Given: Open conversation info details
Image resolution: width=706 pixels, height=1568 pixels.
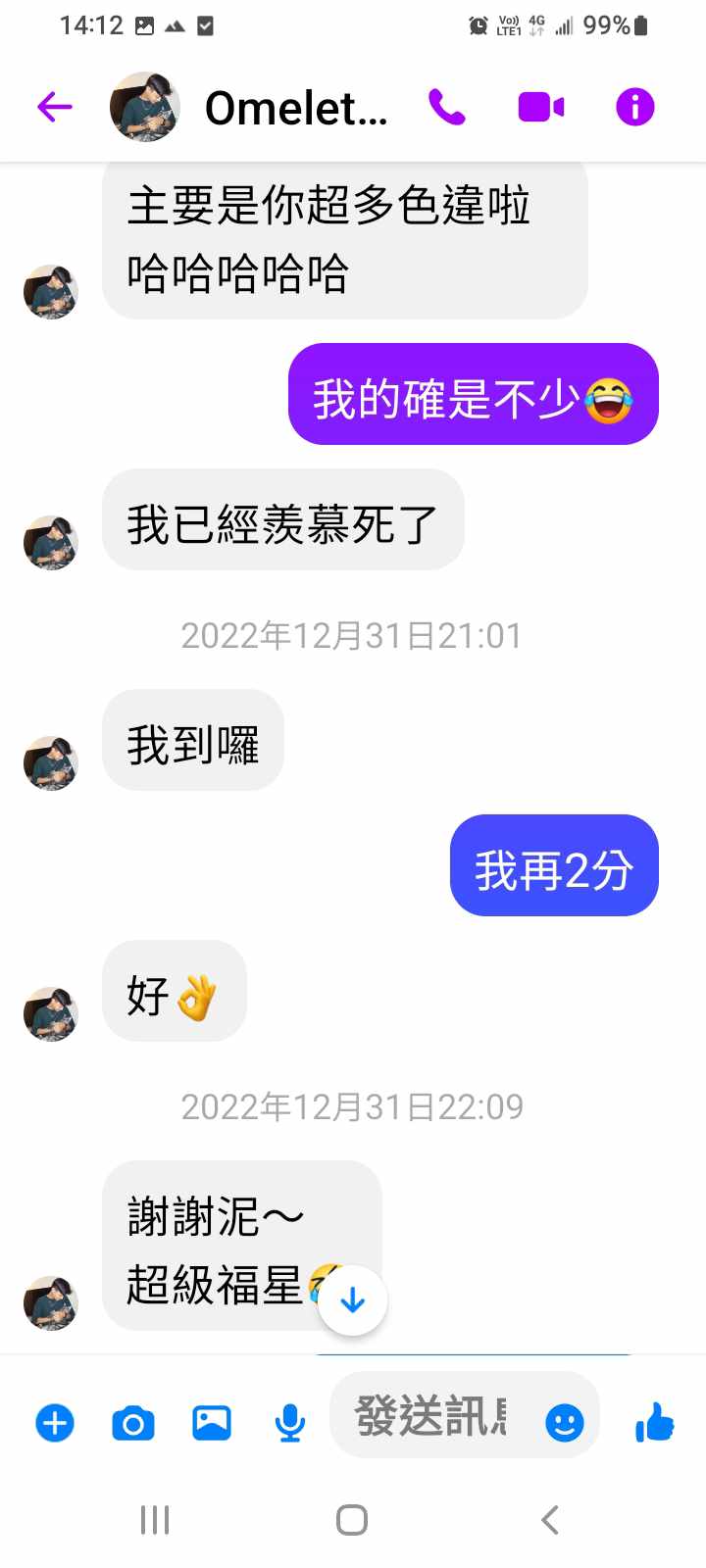Looking at the screenshot, I should (634, 107).
